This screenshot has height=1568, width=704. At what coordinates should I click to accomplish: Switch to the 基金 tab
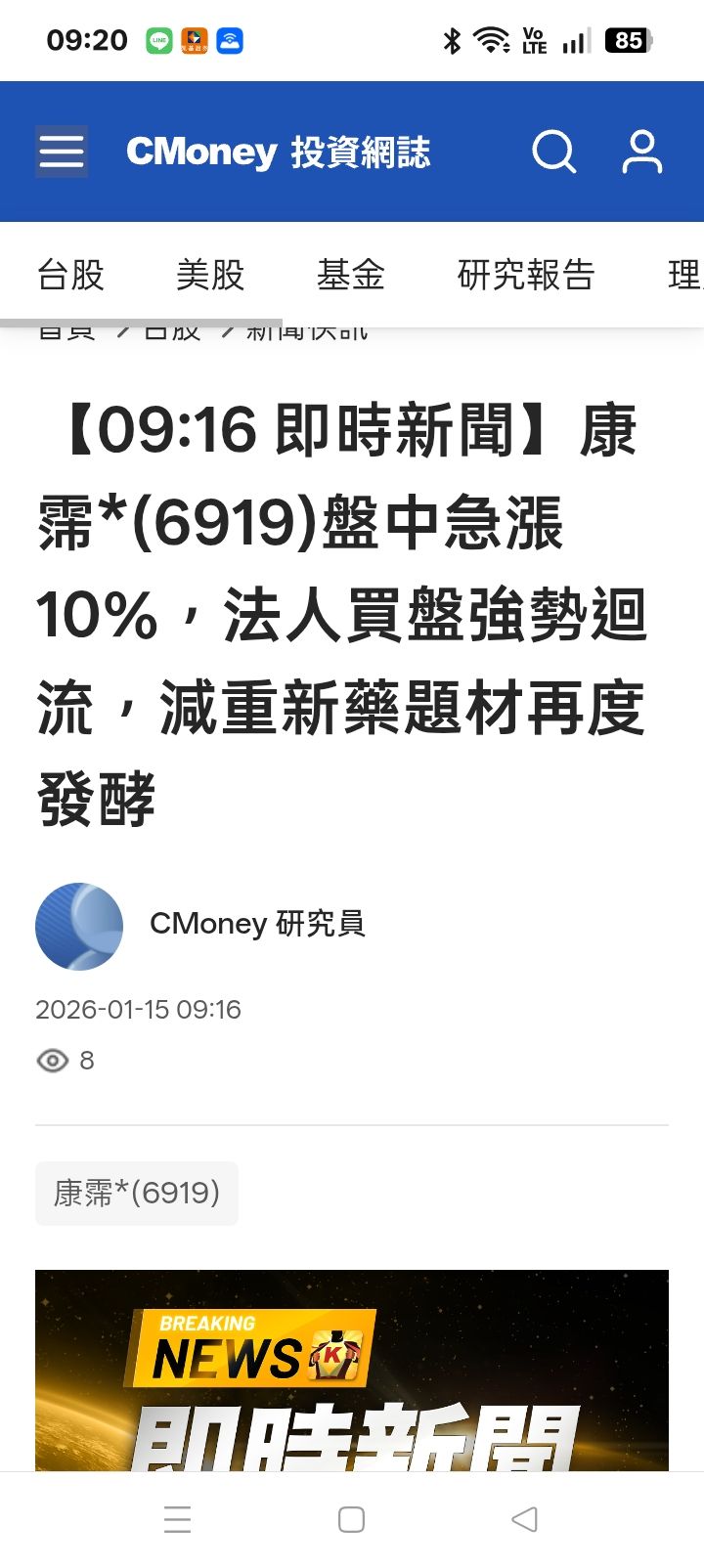coord(351,275)
